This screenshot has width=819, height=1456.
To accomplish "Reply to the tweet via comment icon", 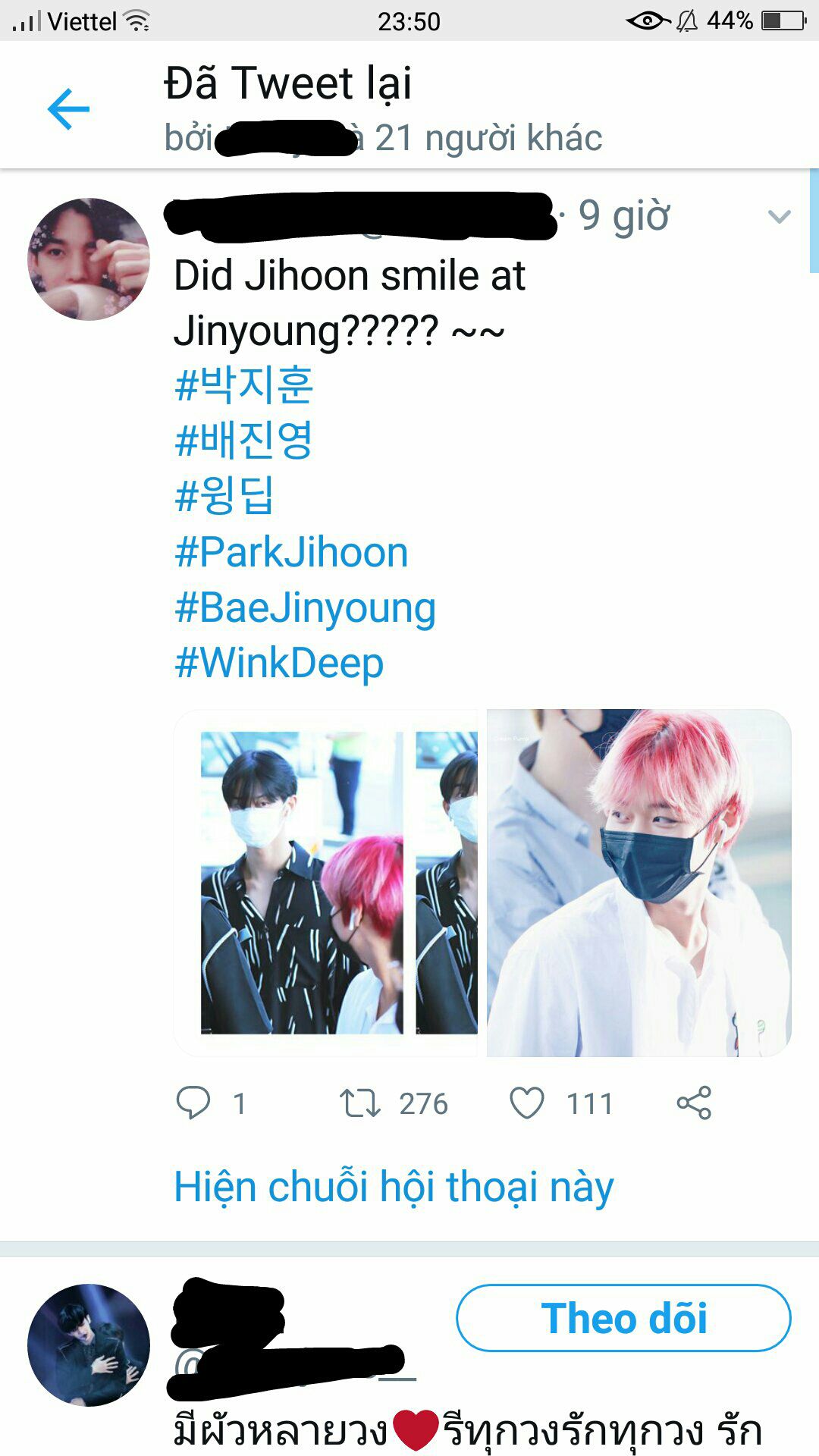I will point(193,1103).
